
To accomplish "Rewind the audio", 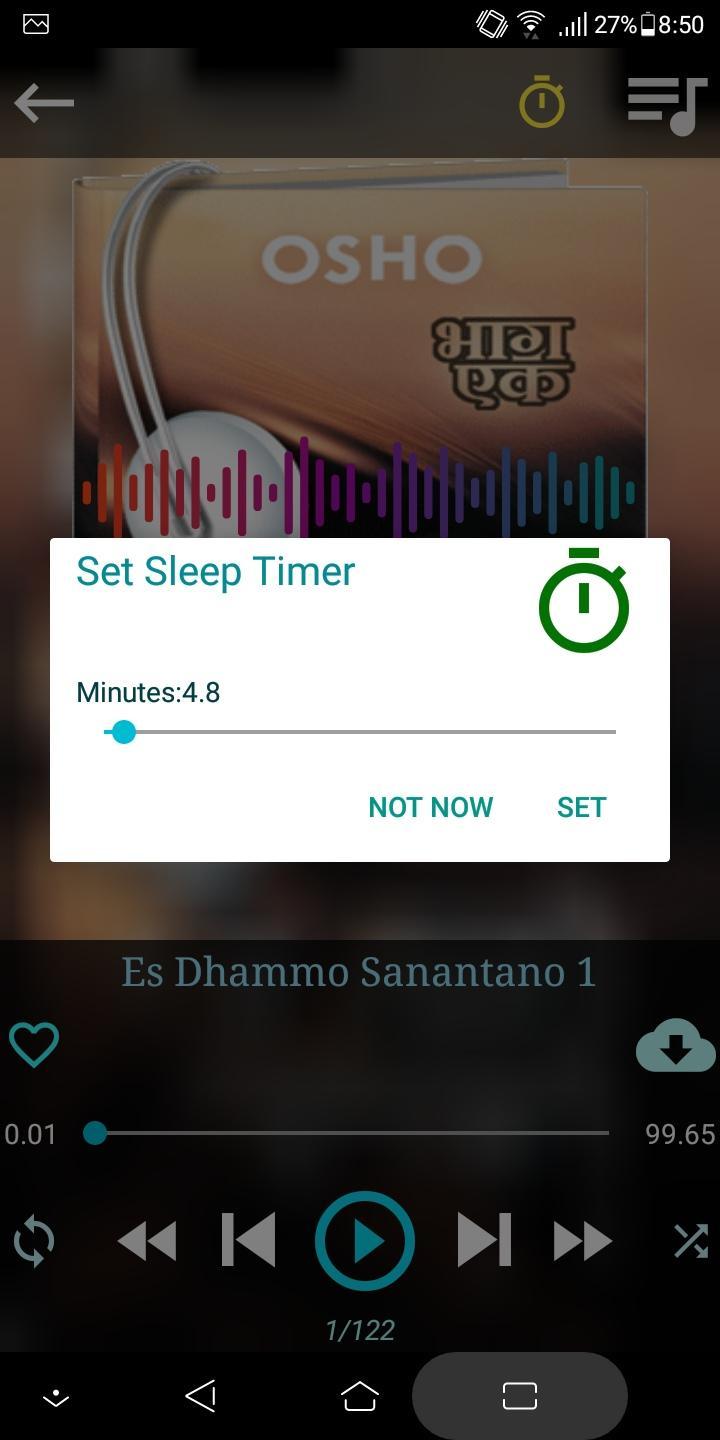I will (x=147, y=1241).
